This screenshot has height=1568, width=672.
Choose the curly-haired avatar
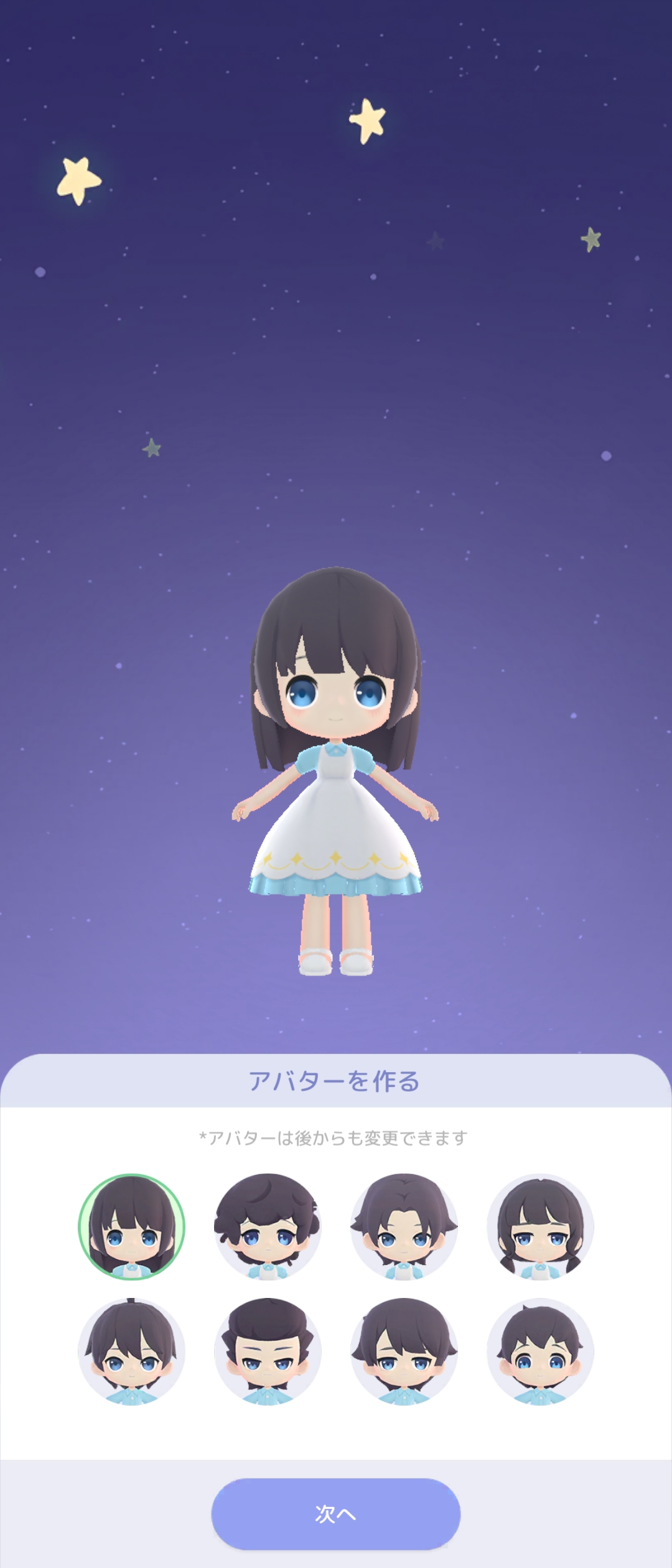(268, 1227)
